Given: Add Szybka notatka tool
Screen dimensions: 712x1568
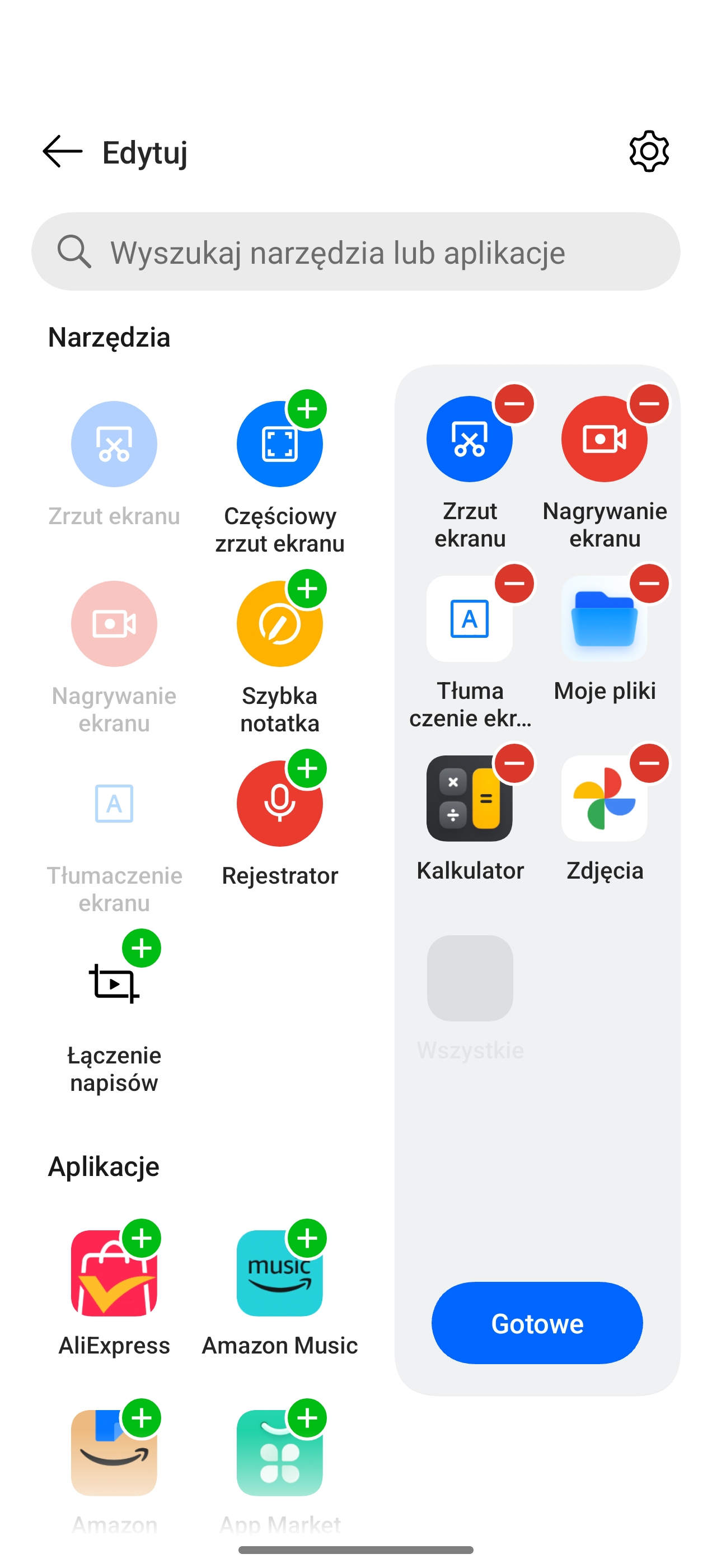Looking at the screenshot, I should pos(307,589).
